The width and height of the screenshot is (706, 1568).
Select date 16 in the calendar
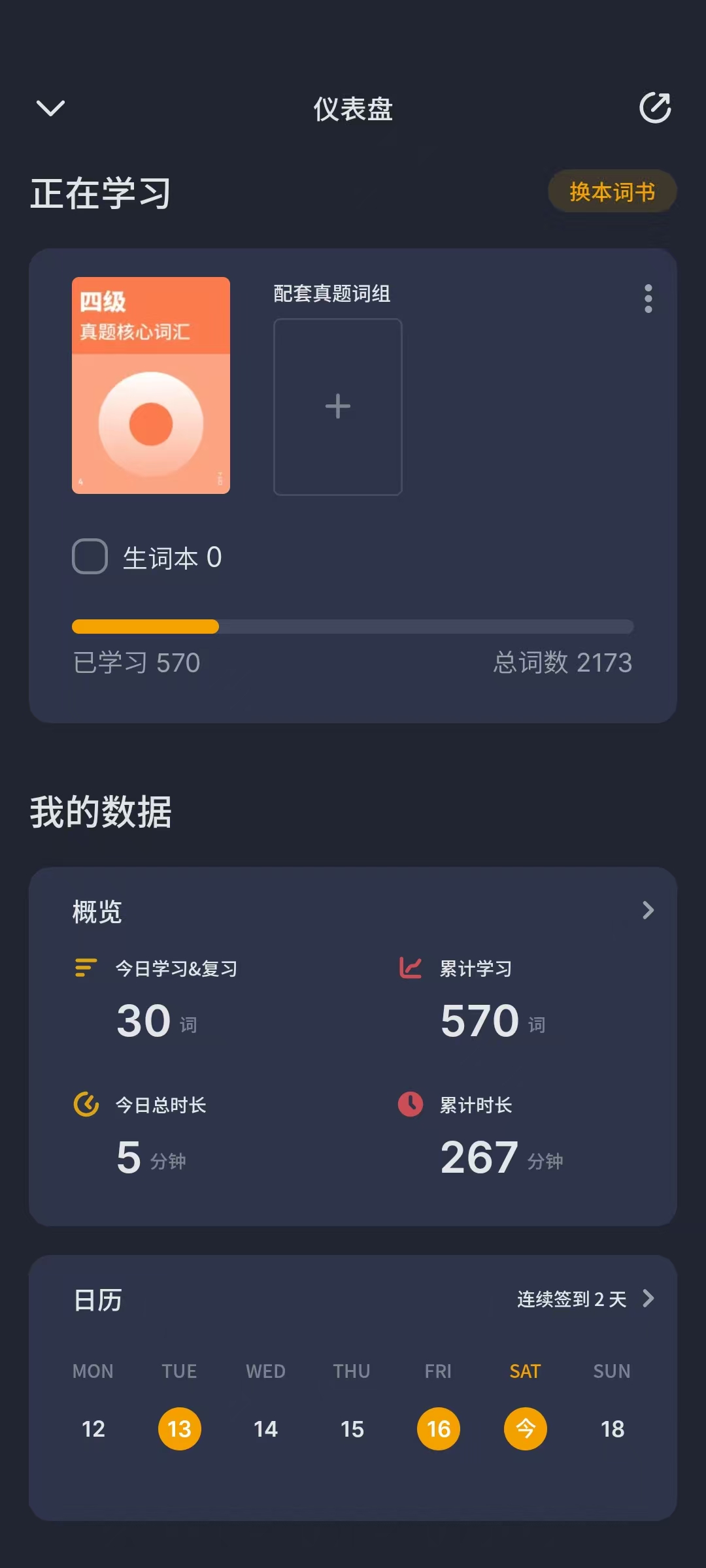click(x=439, y=1429)
